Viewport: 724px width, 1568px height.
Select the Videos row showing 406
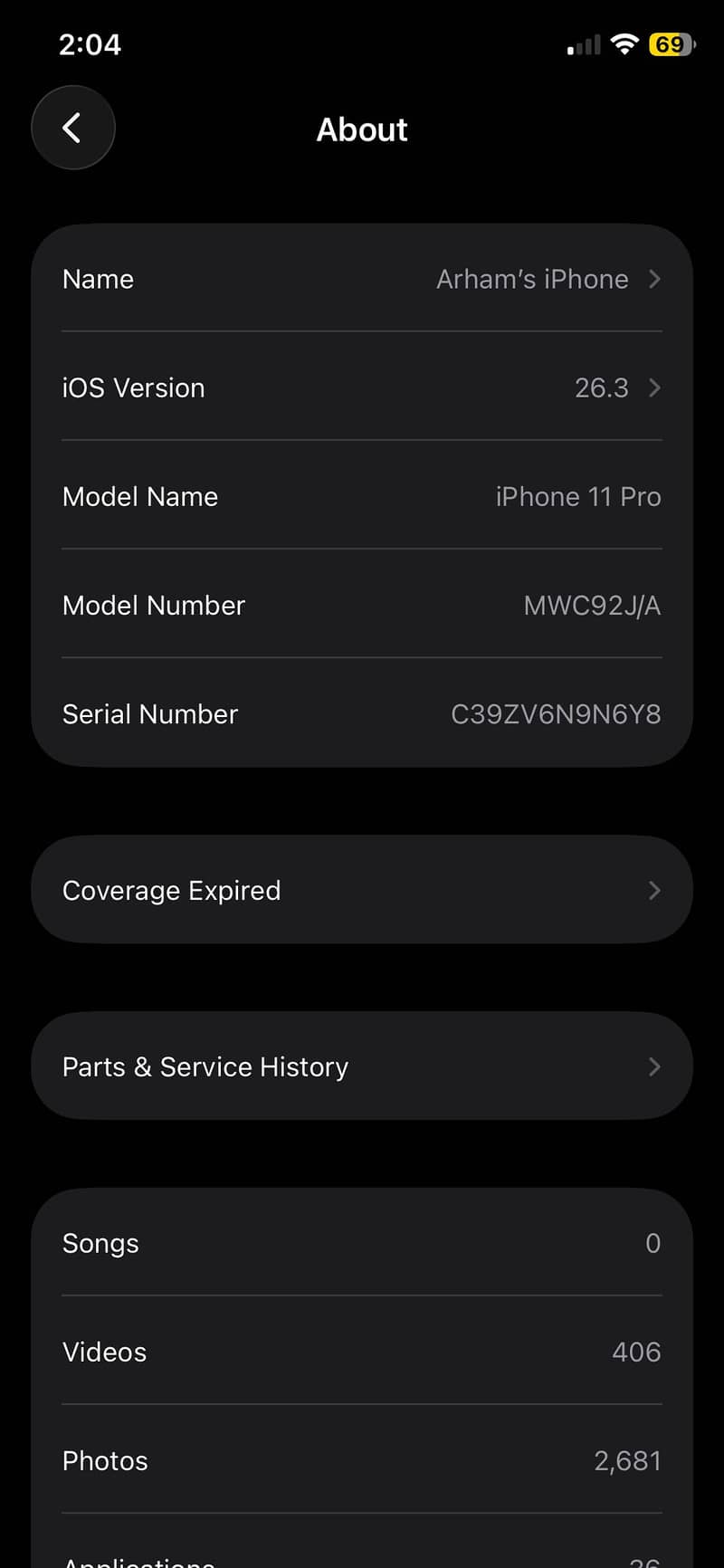362,1352
